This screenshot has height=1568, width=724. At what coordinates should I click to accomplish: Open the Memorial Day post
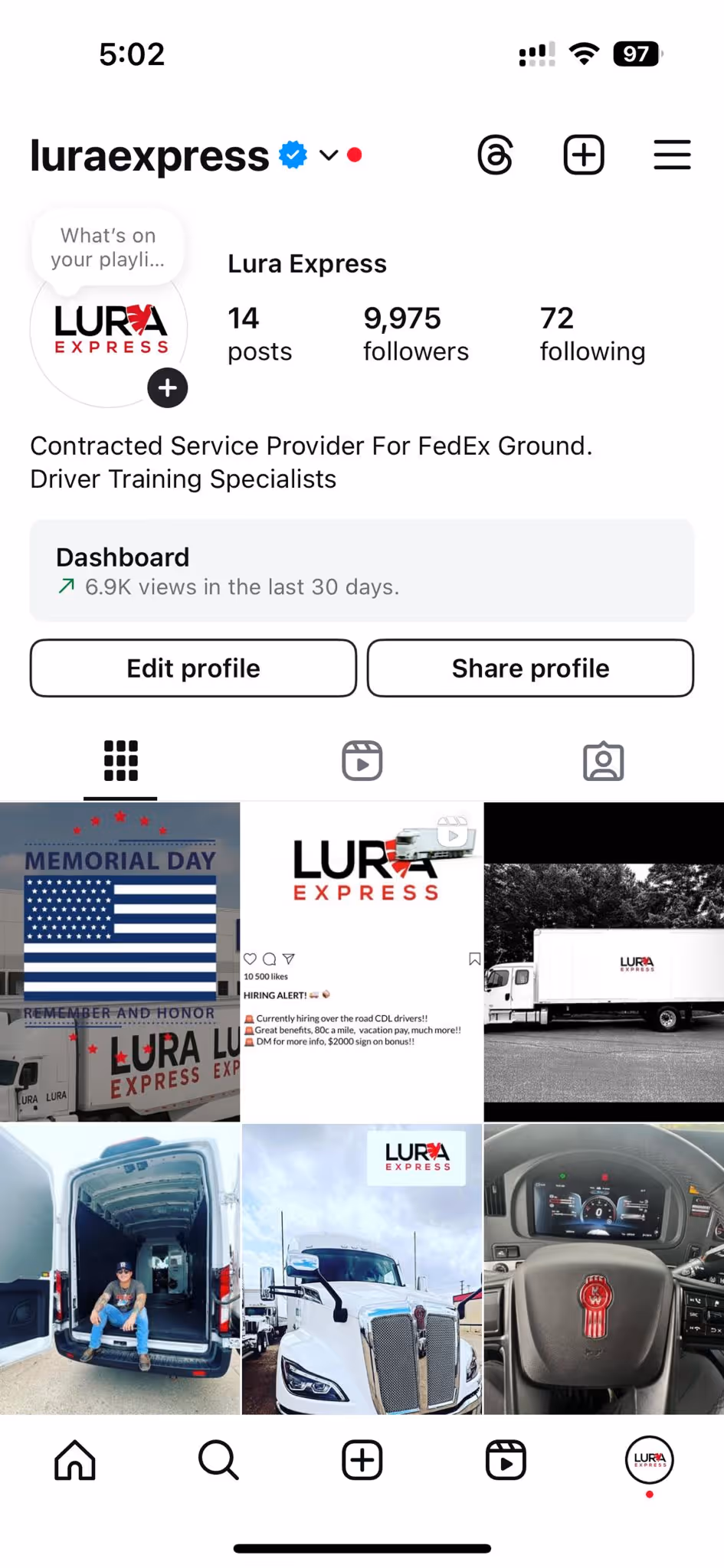tap(120, 962)
